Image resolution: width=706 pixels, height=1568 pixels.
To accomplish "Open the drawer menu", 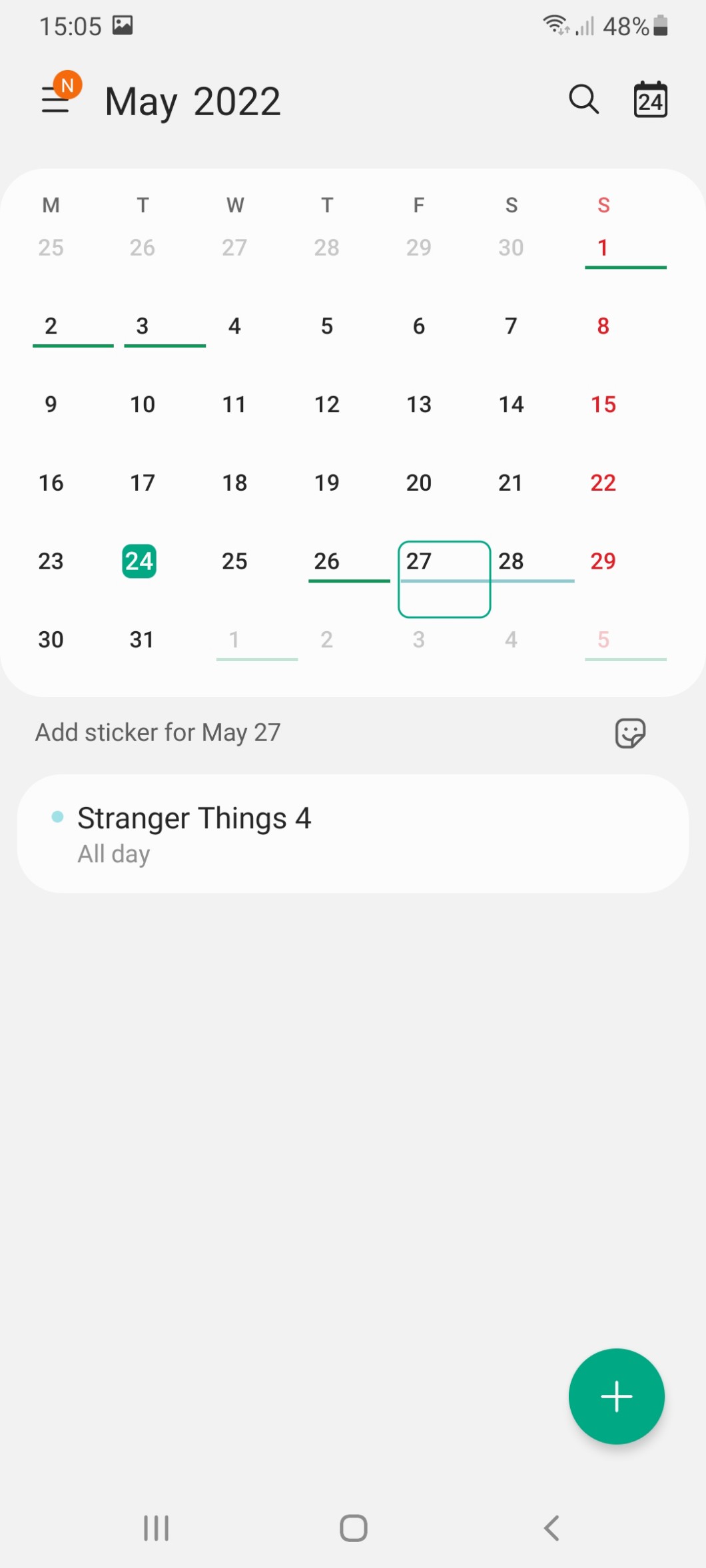I will [x=57, y=100].
